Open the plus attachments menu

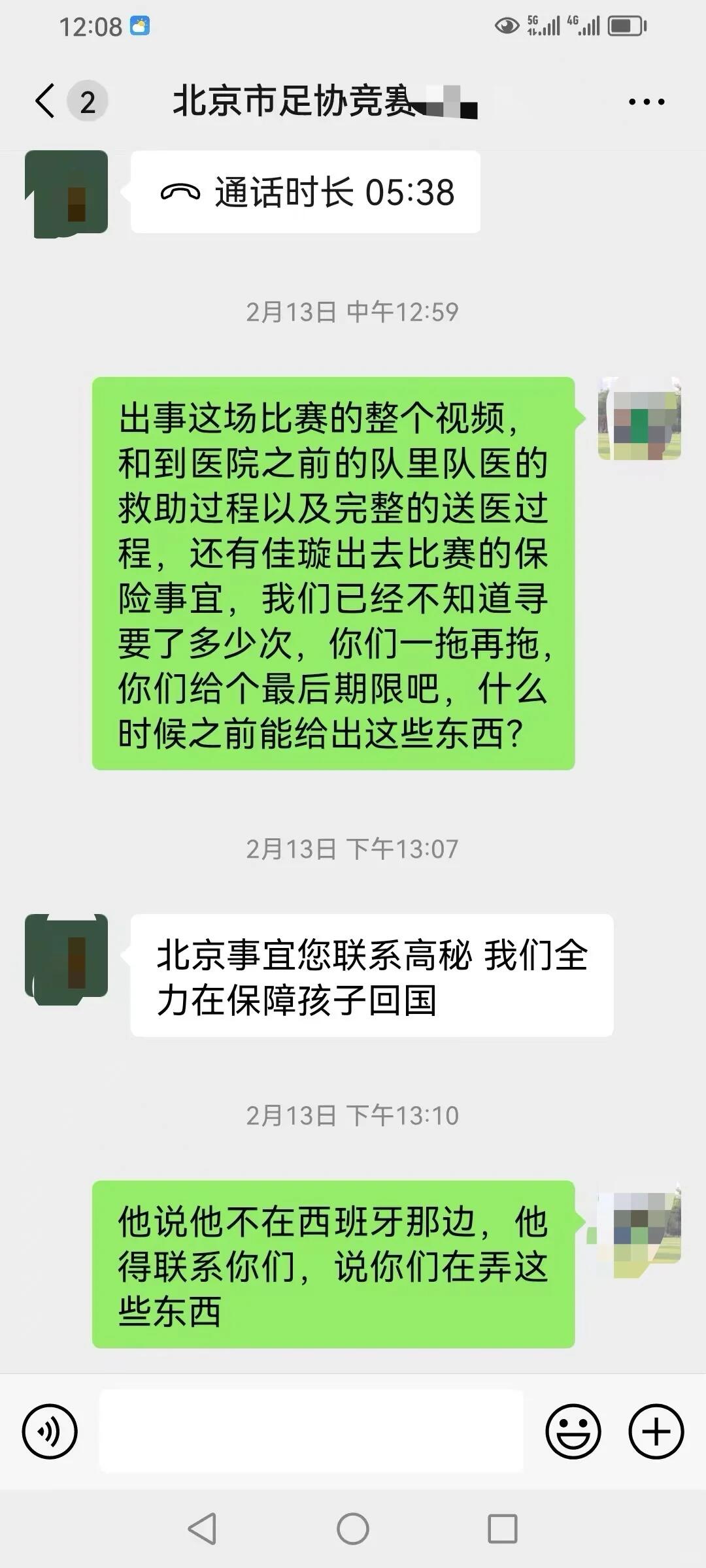(x=656, y=1431)
